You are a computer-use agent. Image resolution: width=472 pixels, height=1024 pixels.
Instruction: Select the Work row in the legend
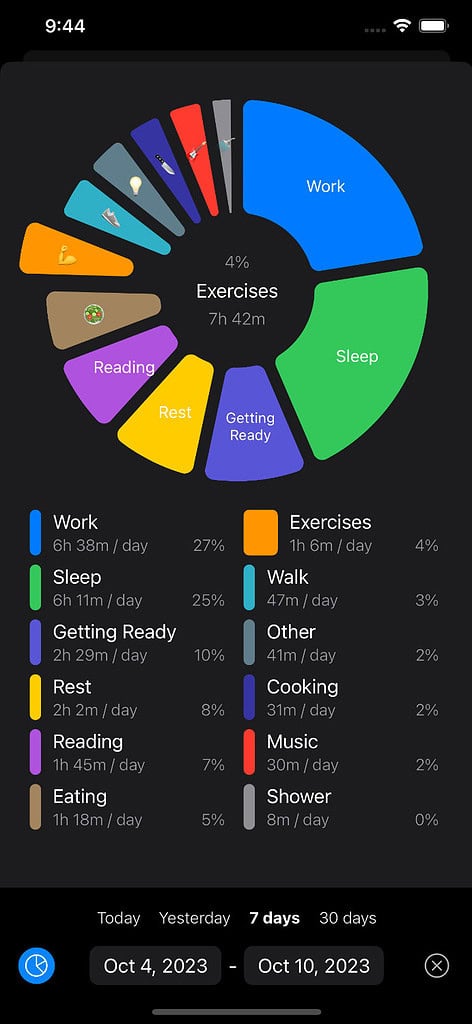128,533
